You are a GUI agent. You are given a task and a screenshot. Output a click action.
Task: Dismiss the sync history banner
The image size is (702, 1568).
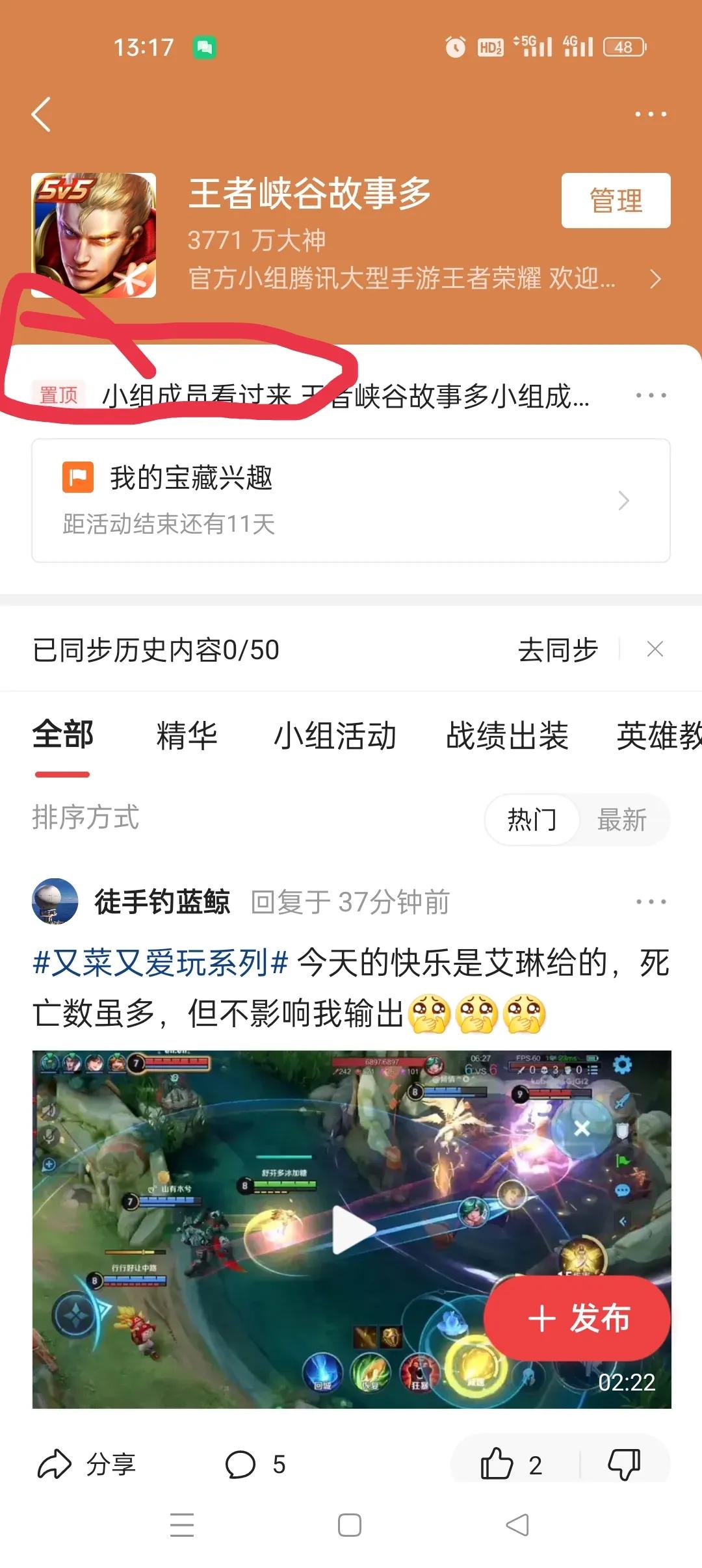(655, 649)
